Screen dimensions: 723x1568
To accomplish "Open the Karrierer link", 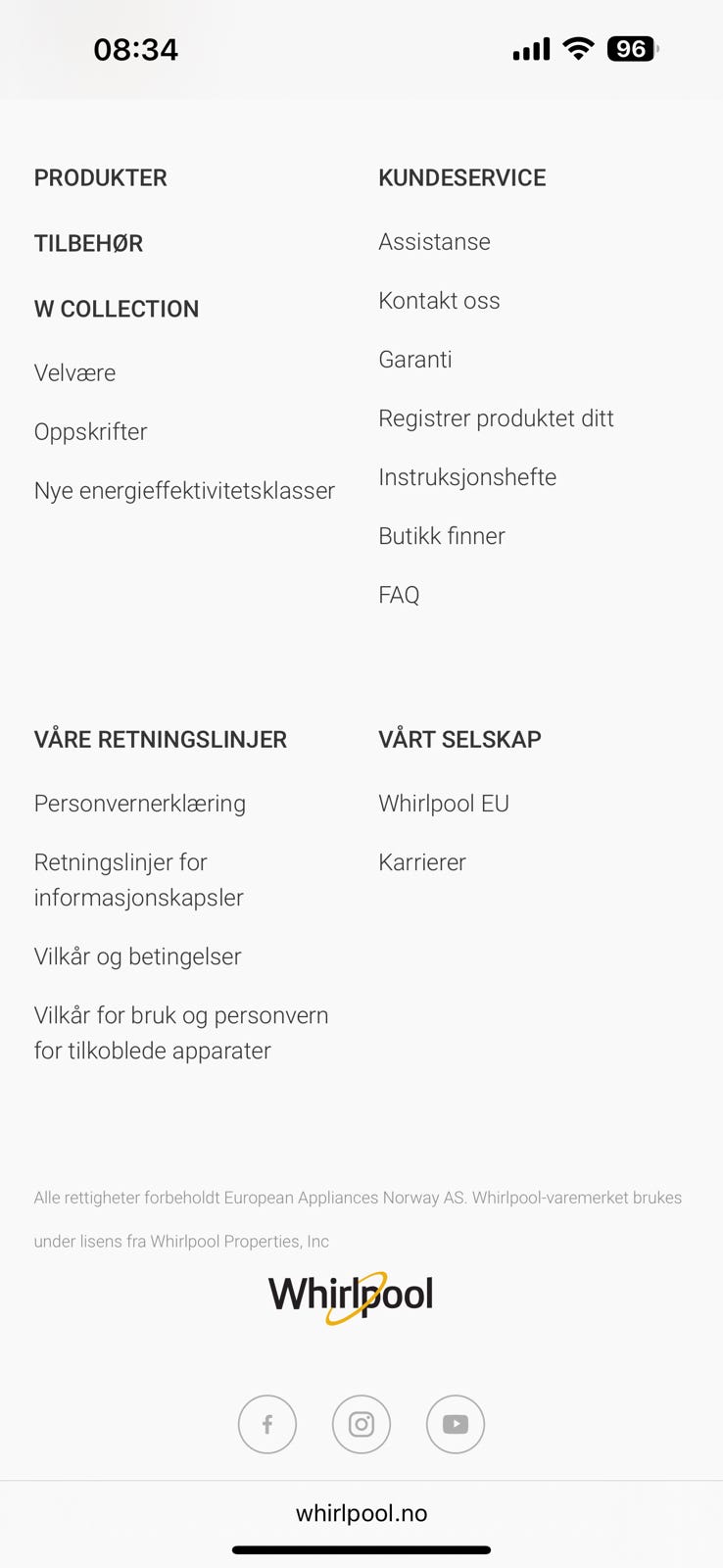I will [421, 861].
